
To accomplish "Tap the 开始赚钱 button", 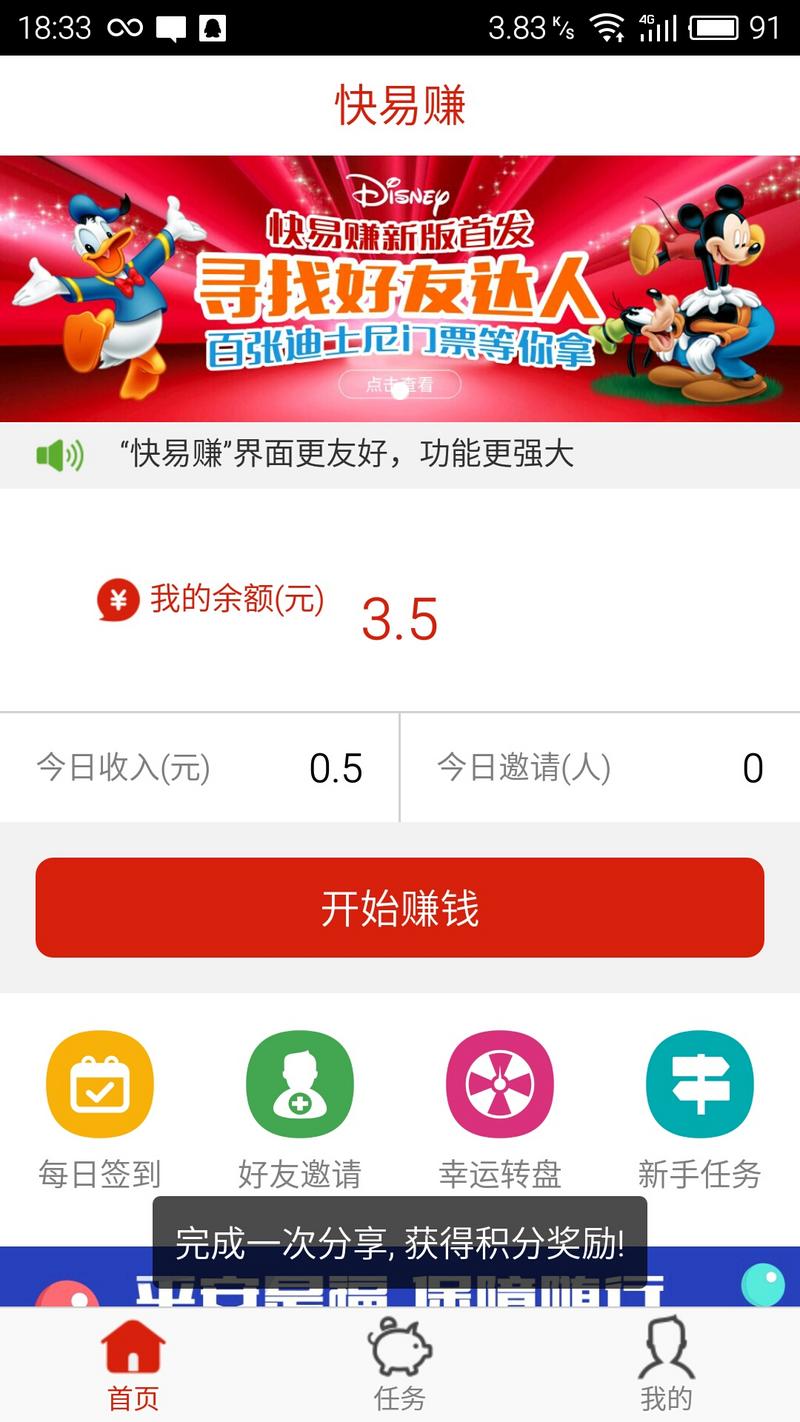I will [x=400, y=907].
